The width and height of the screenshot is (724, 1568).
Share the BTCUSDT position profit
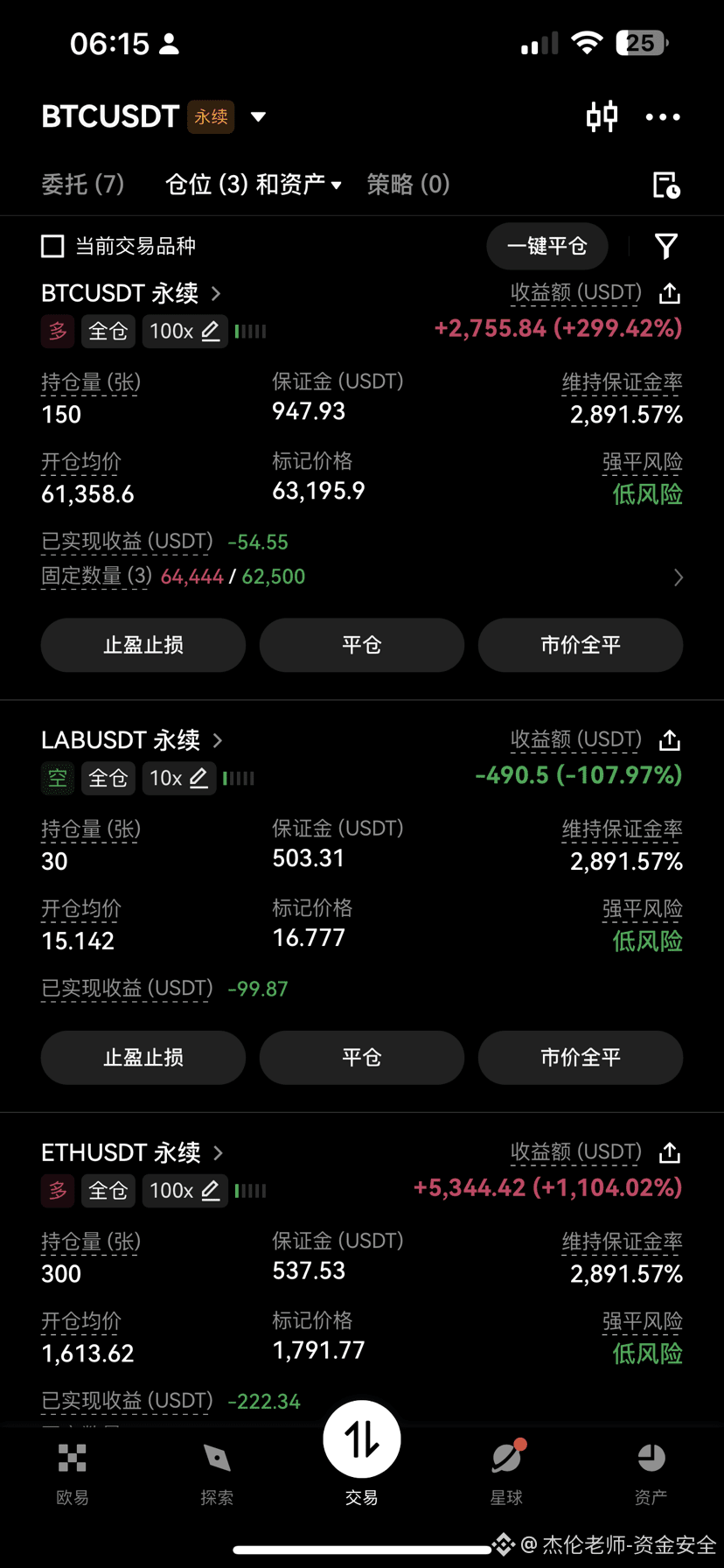670,293
